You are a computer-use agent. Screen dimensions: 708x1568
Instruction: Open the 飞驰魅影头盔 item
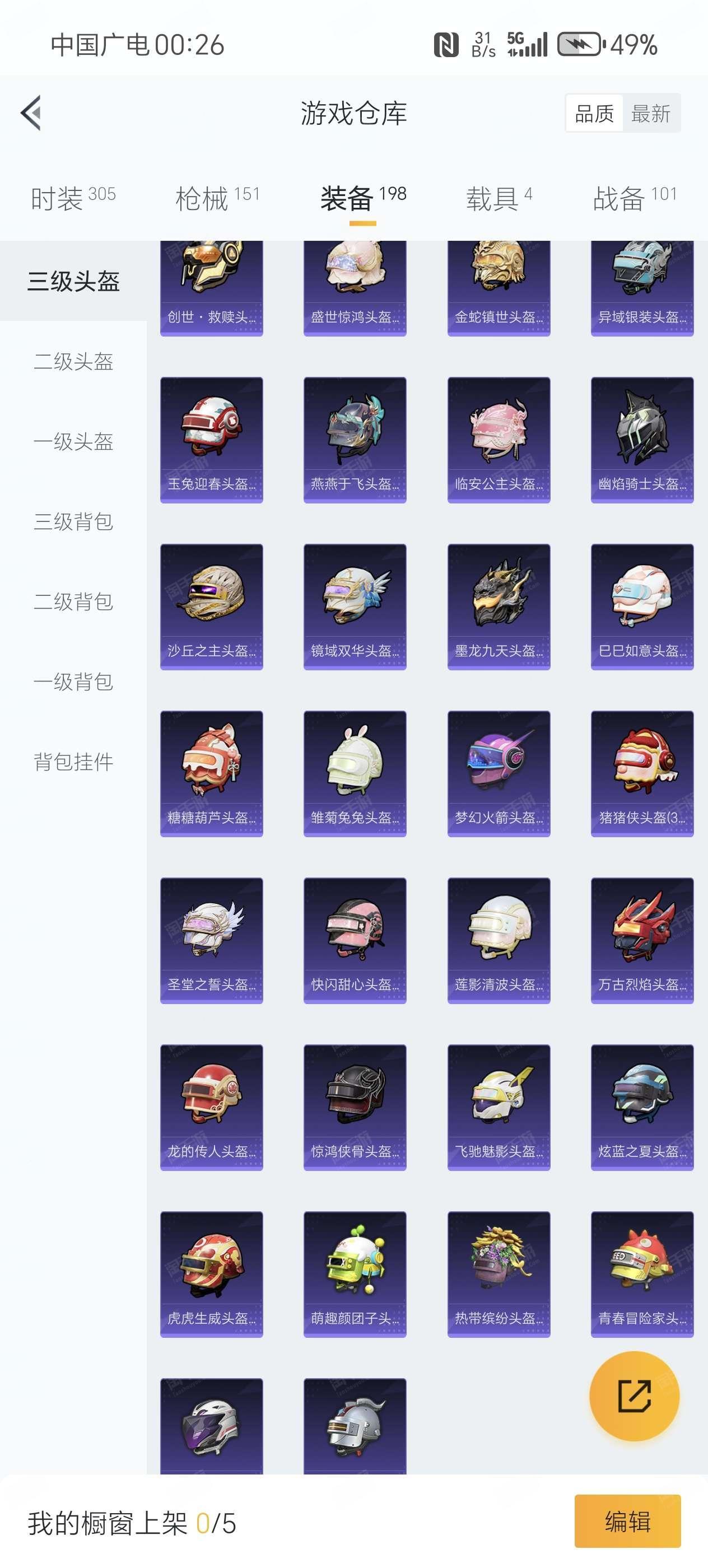coord(499,1107)
